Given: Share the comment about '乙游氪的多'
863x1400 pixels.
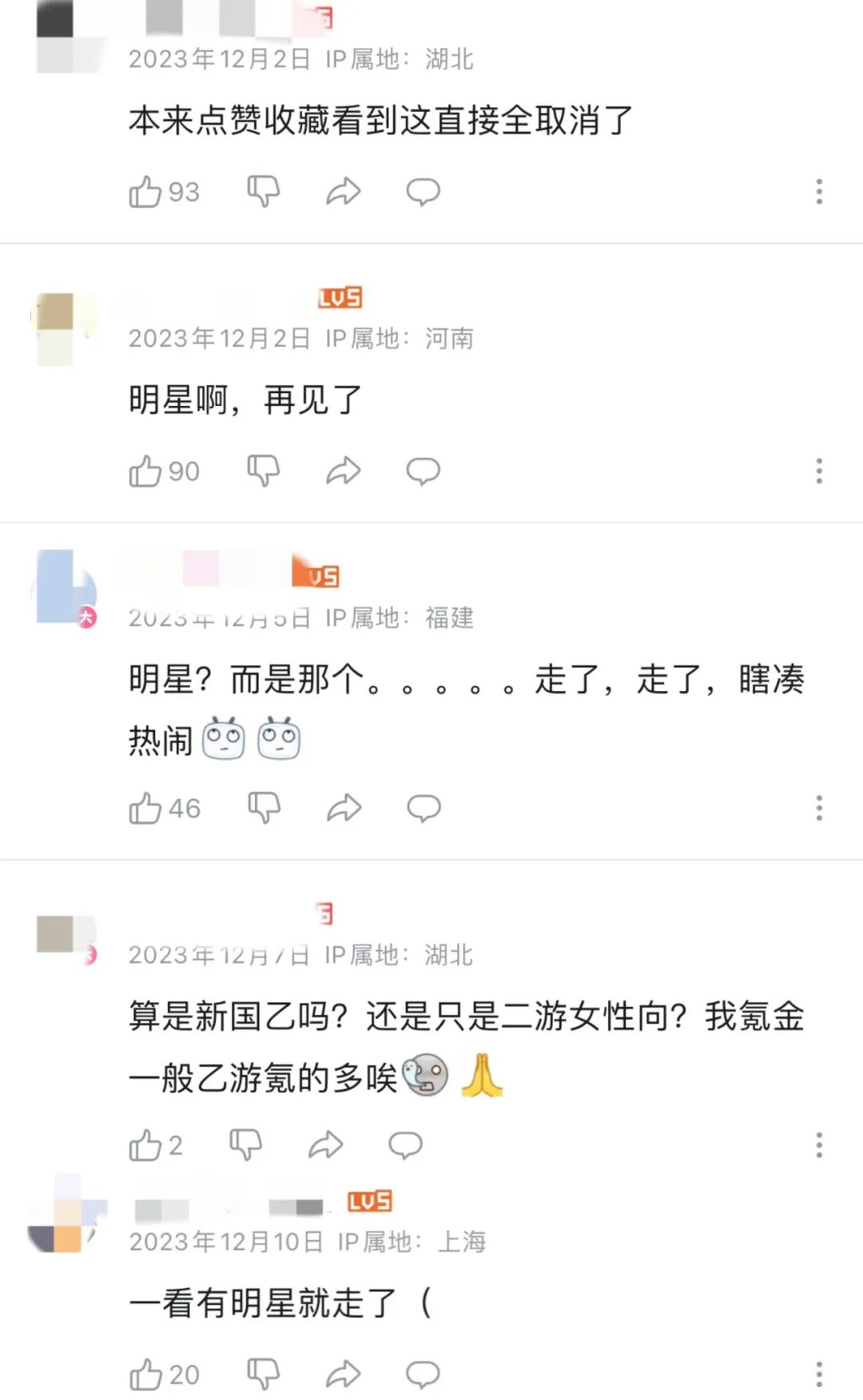Looking at the screenshot, I should click(x=325, y=1146).
